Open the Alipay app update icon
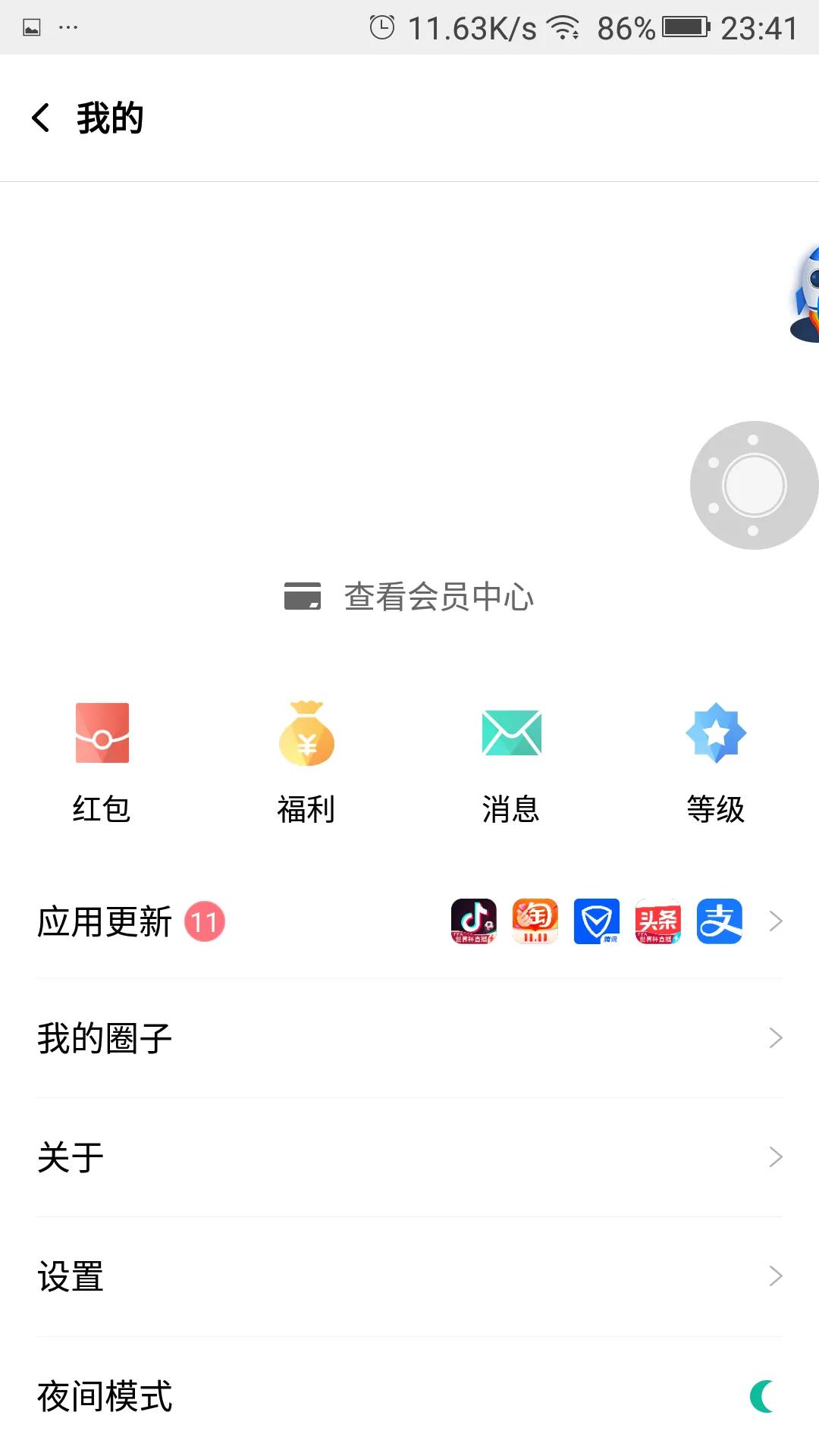 coord(719,921)
